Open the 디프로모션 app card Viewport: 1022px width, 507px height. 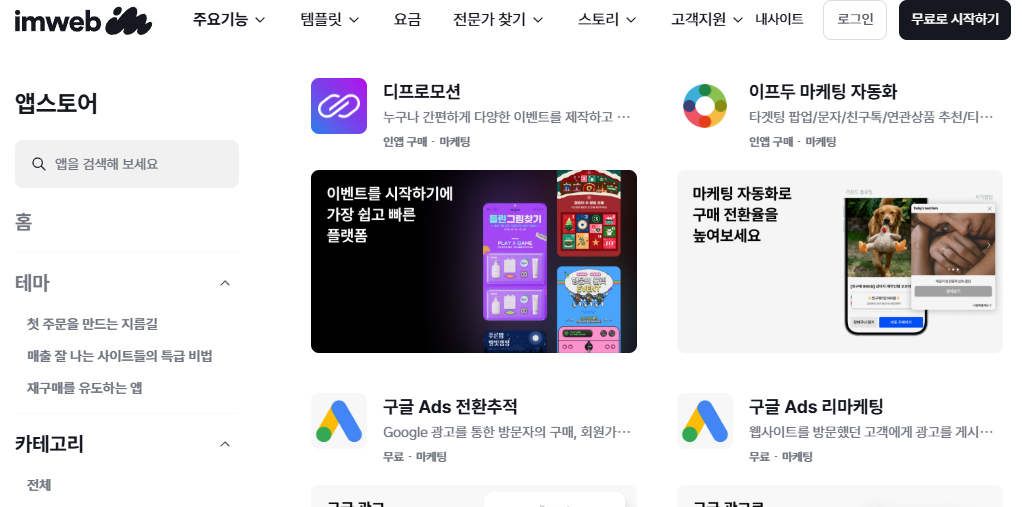421,92
